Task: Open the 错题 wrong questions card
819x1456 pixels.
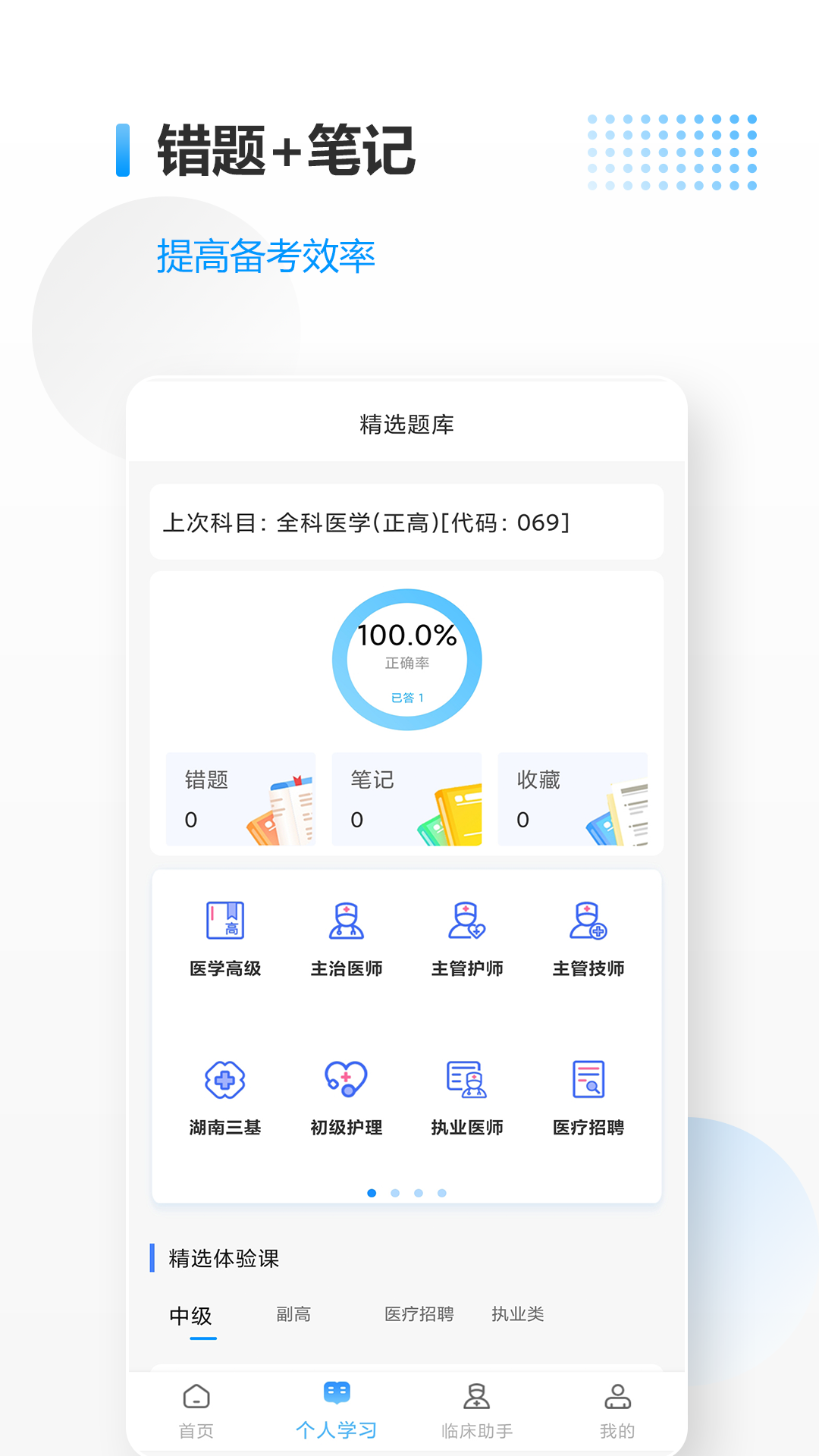Action: 240,799
